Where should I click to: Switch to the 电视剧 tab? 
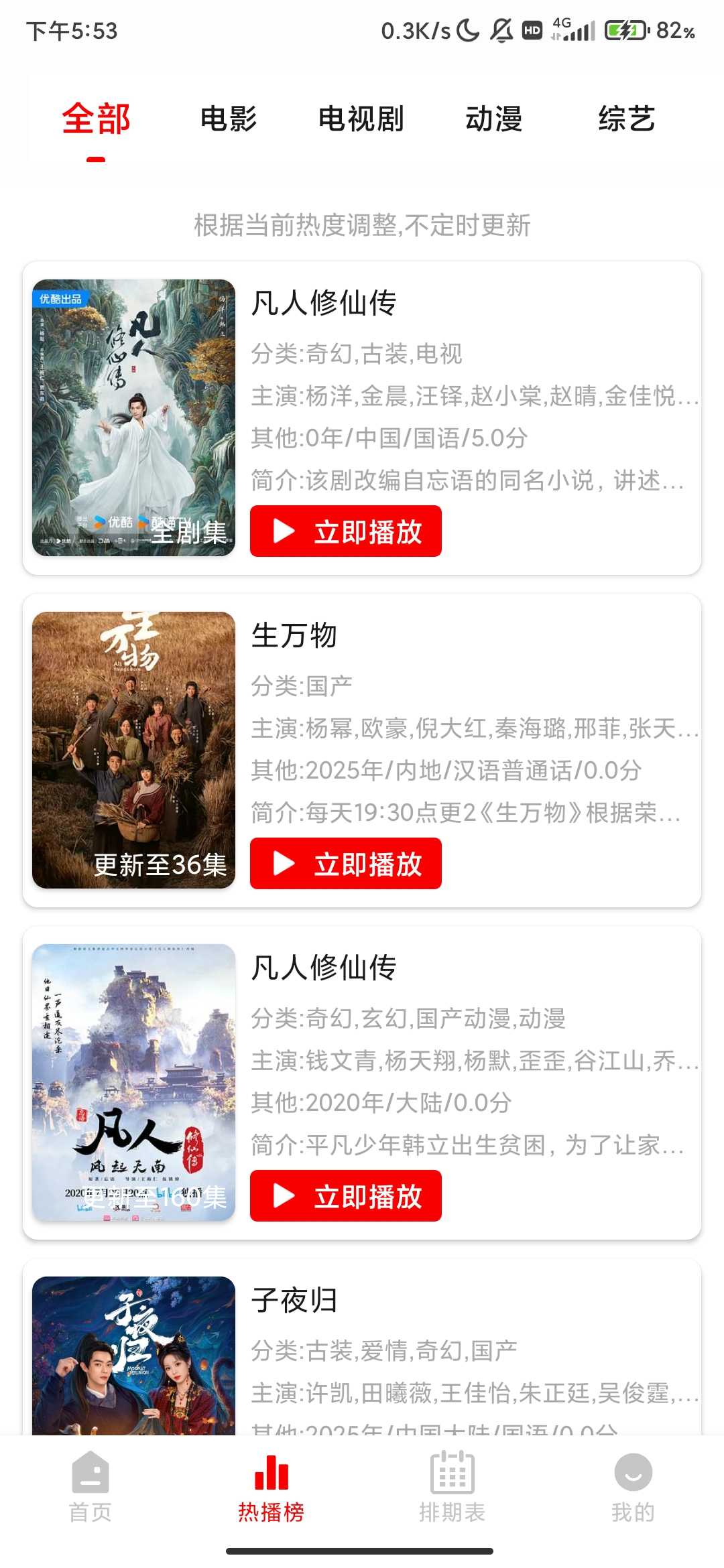click(361, 119)
